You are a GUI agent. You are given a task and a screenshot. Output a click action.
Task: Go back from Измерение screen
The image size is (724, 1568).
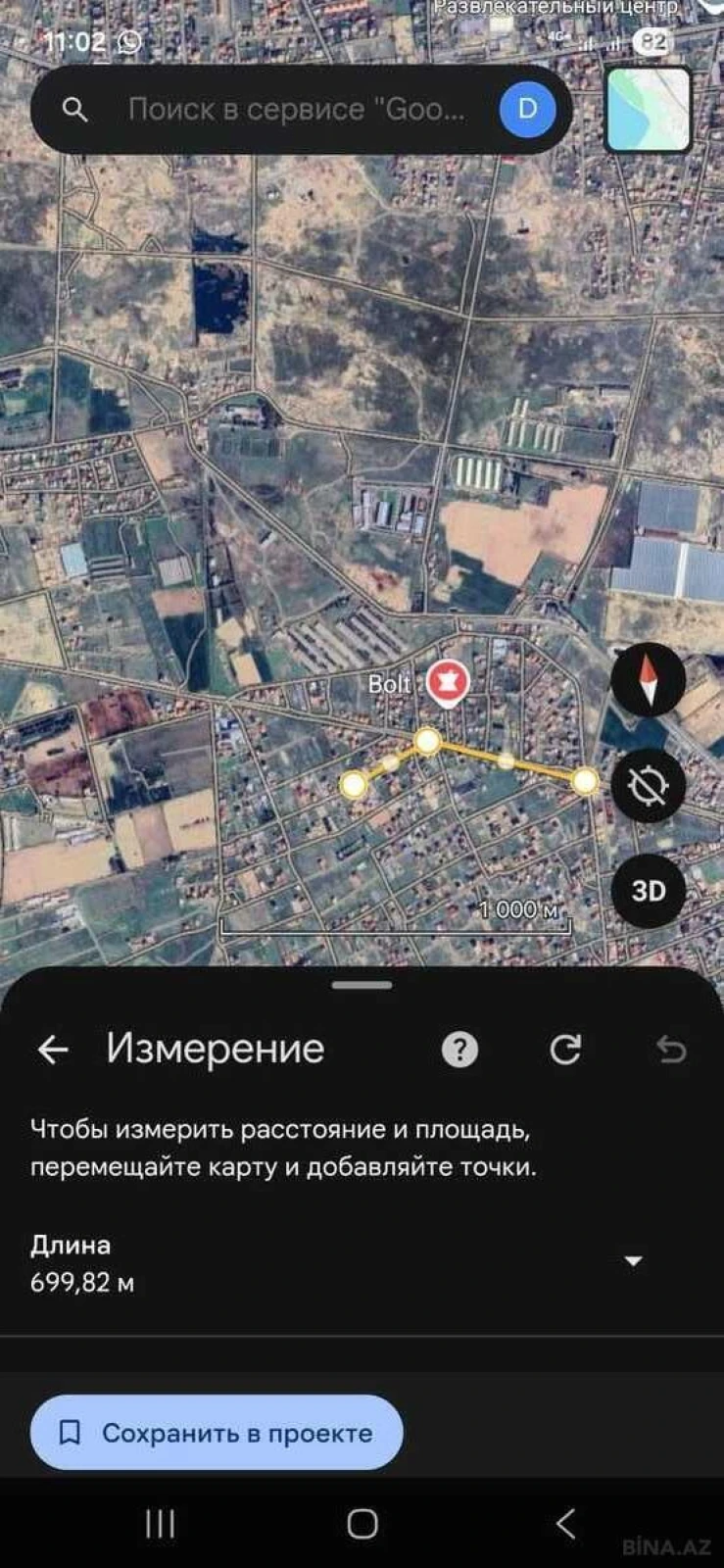pos(53,1049)
